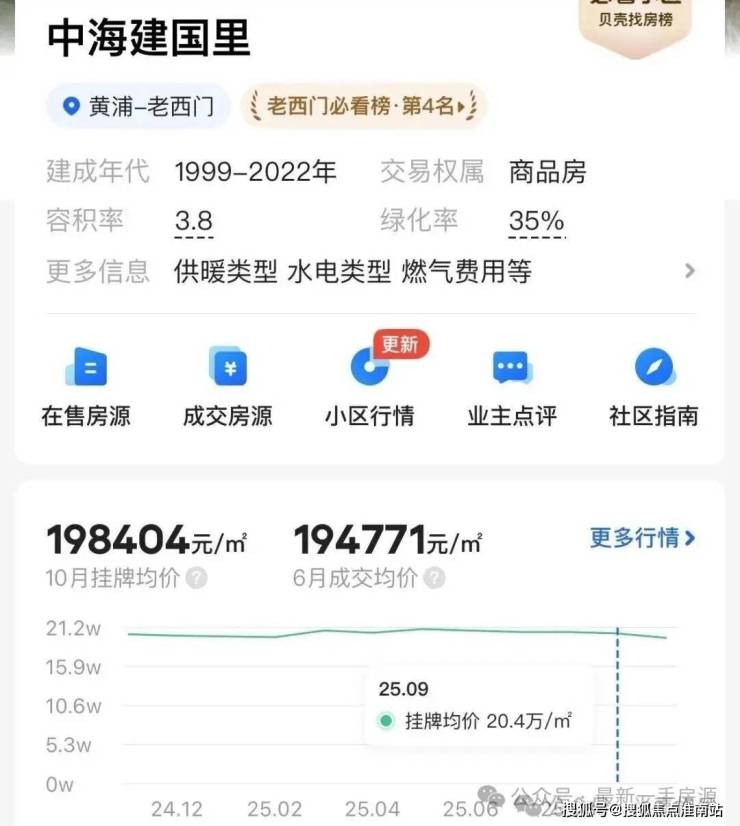Check 小区行情 market updates
740x826 pixels.
[x=369, y=387]
